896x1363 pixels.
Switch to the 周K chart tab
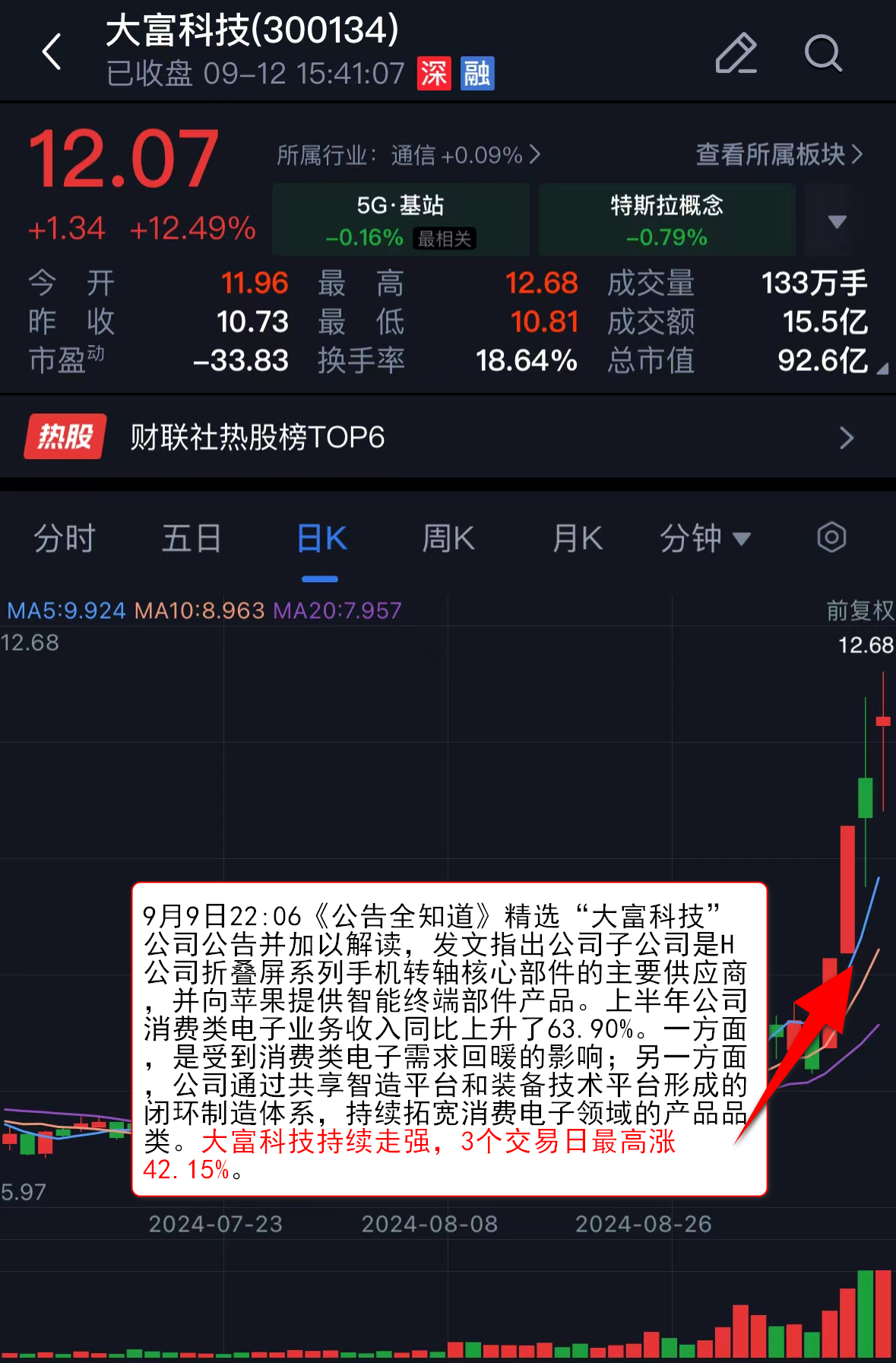click(x=448, y=539)
